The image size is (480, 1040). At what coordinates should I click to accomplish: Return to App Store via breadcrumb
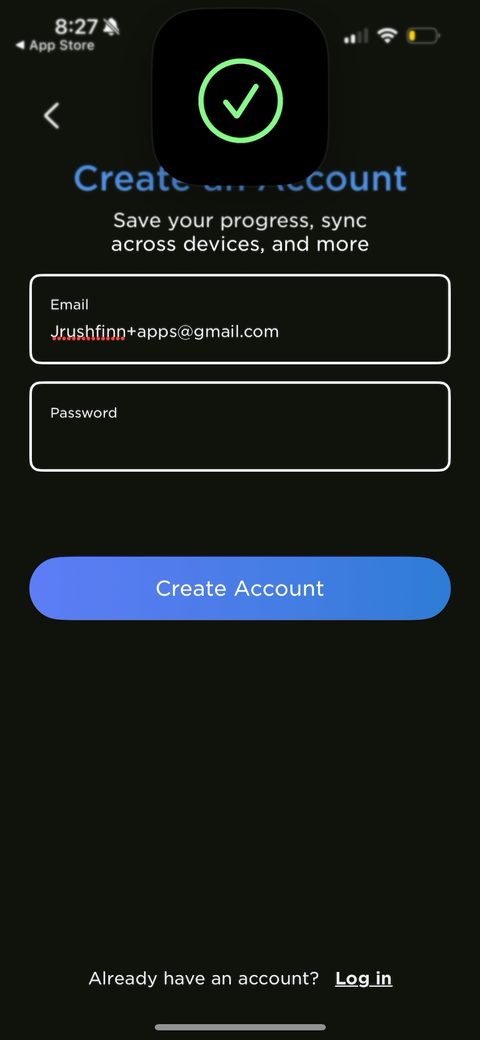point(55,46)
